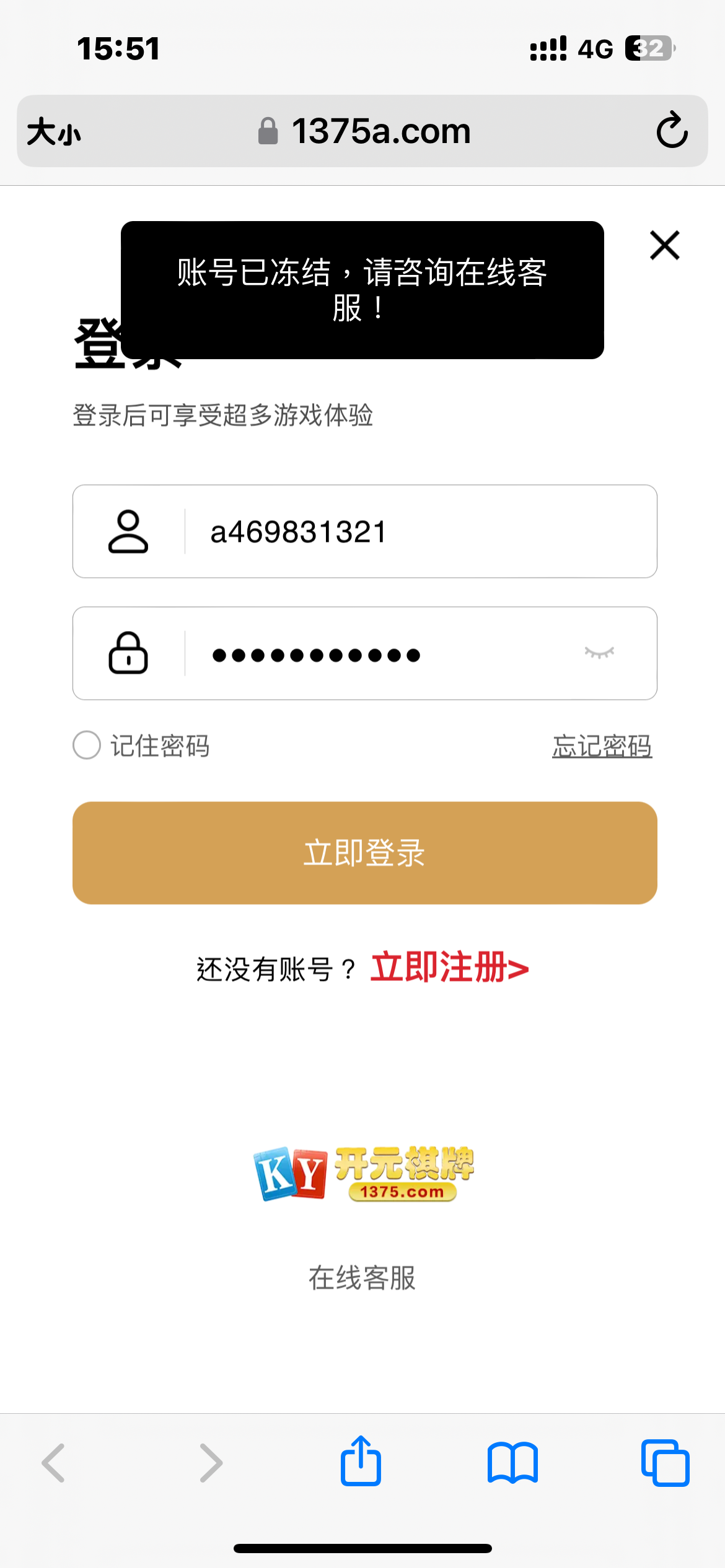Show the password using the eye icon

599,653
